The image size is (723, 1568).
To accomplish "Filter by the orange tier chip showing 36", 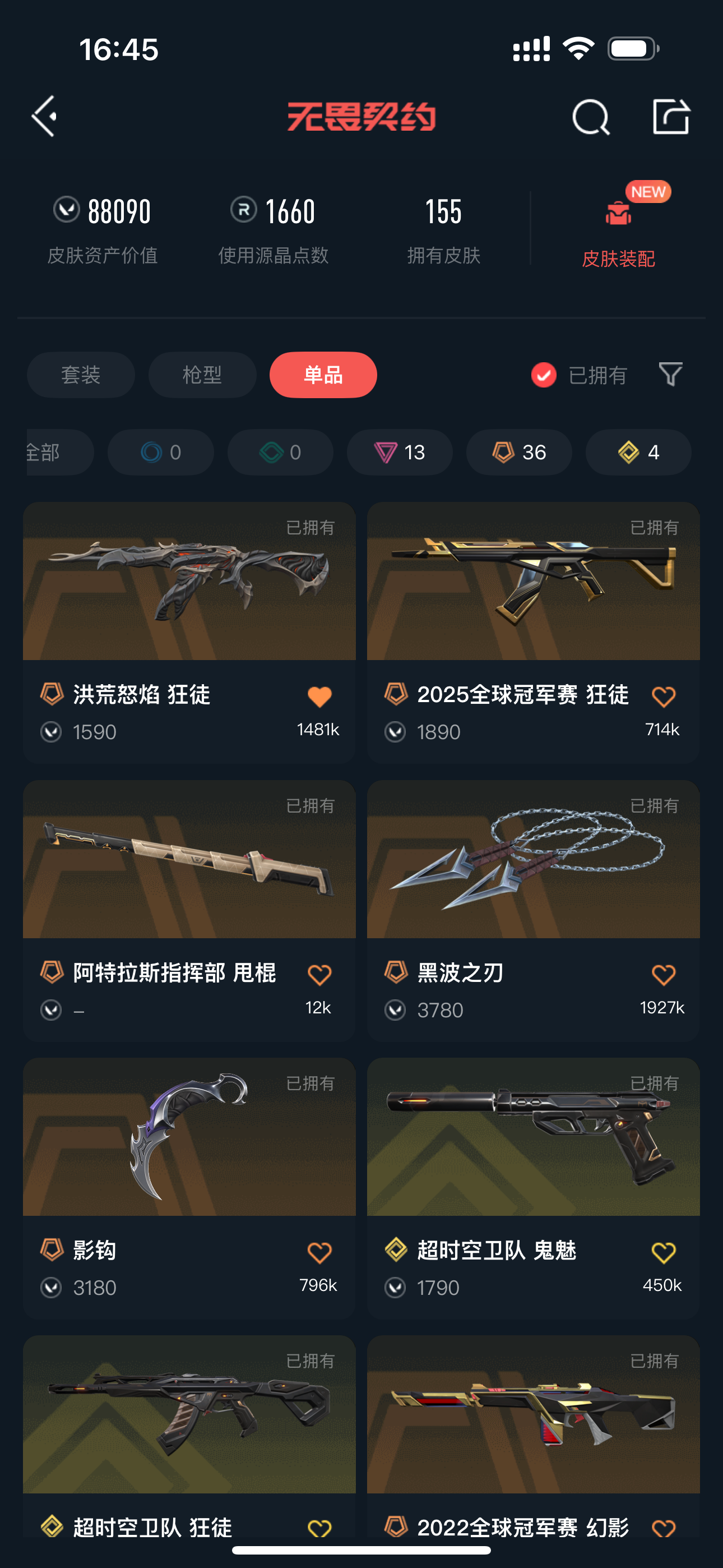I will [518, 452].
